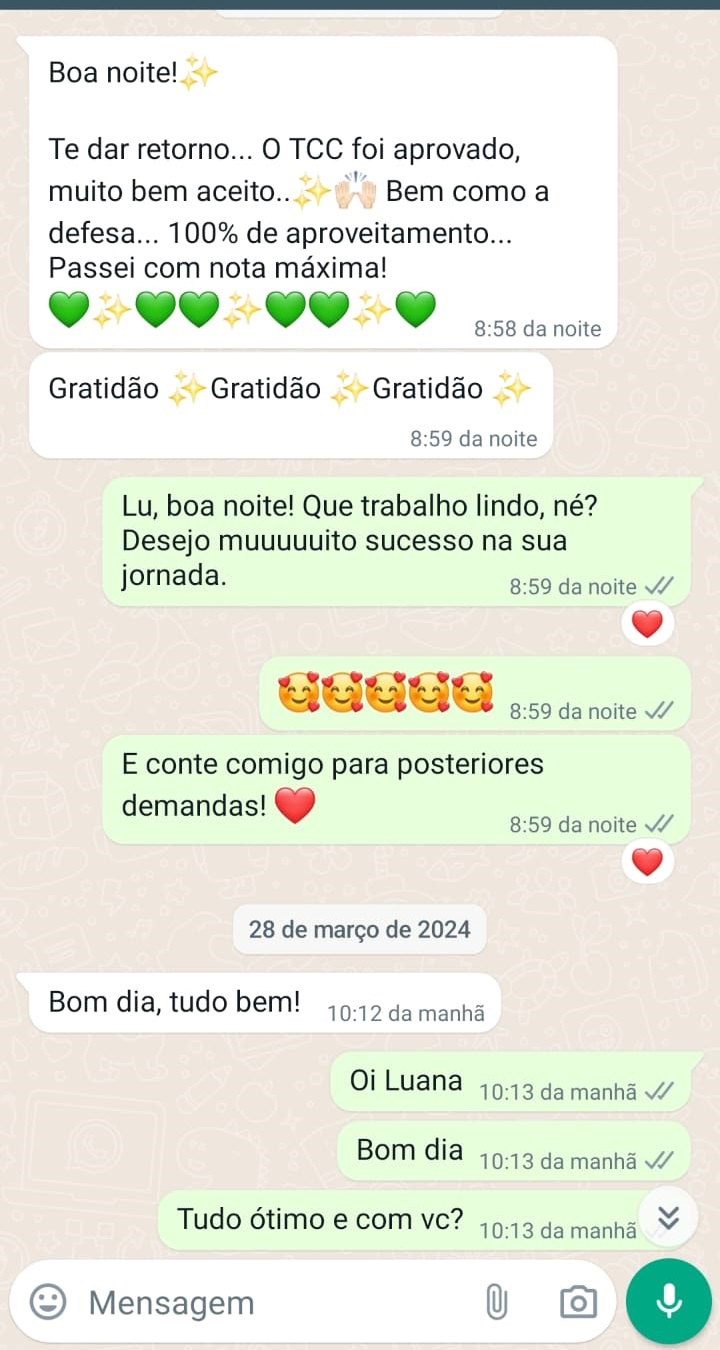Image resolution: width=720 pixels, height=1350 pixels.
Task: Open the emoji picker
Action: 48,1301
